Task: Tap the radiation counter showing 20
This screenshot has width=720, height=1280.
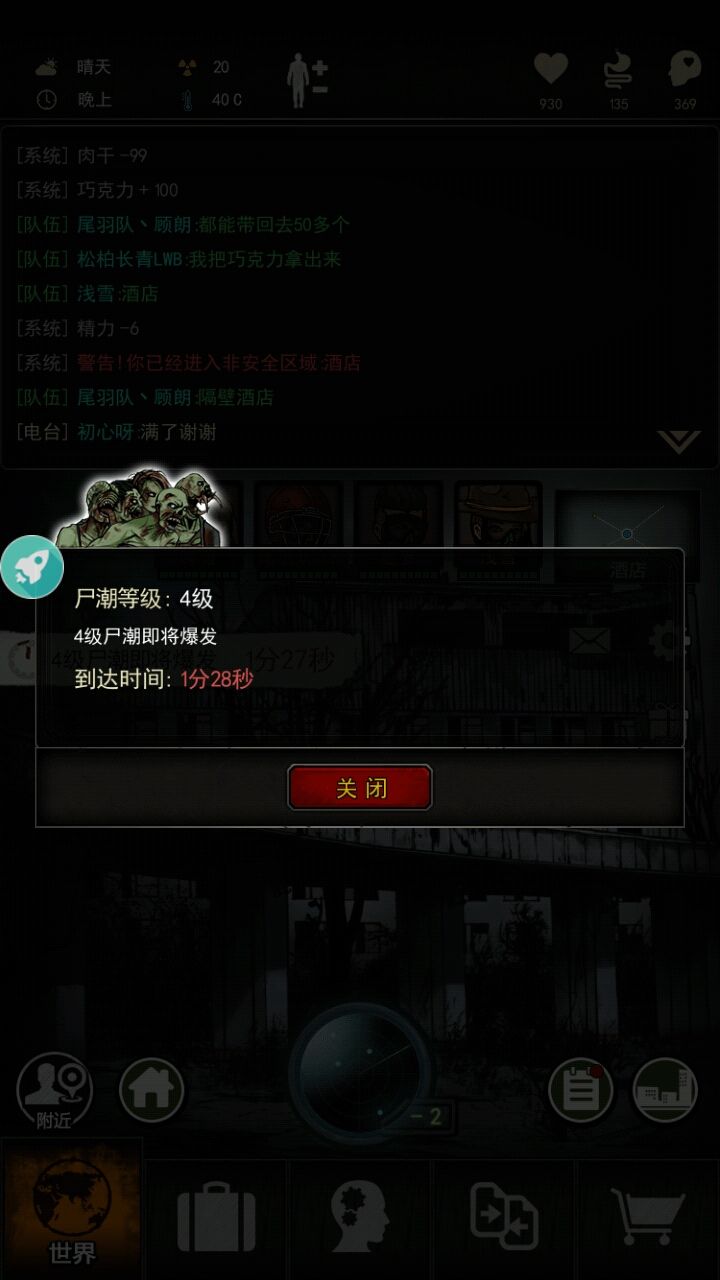Action: coord(205,68)
